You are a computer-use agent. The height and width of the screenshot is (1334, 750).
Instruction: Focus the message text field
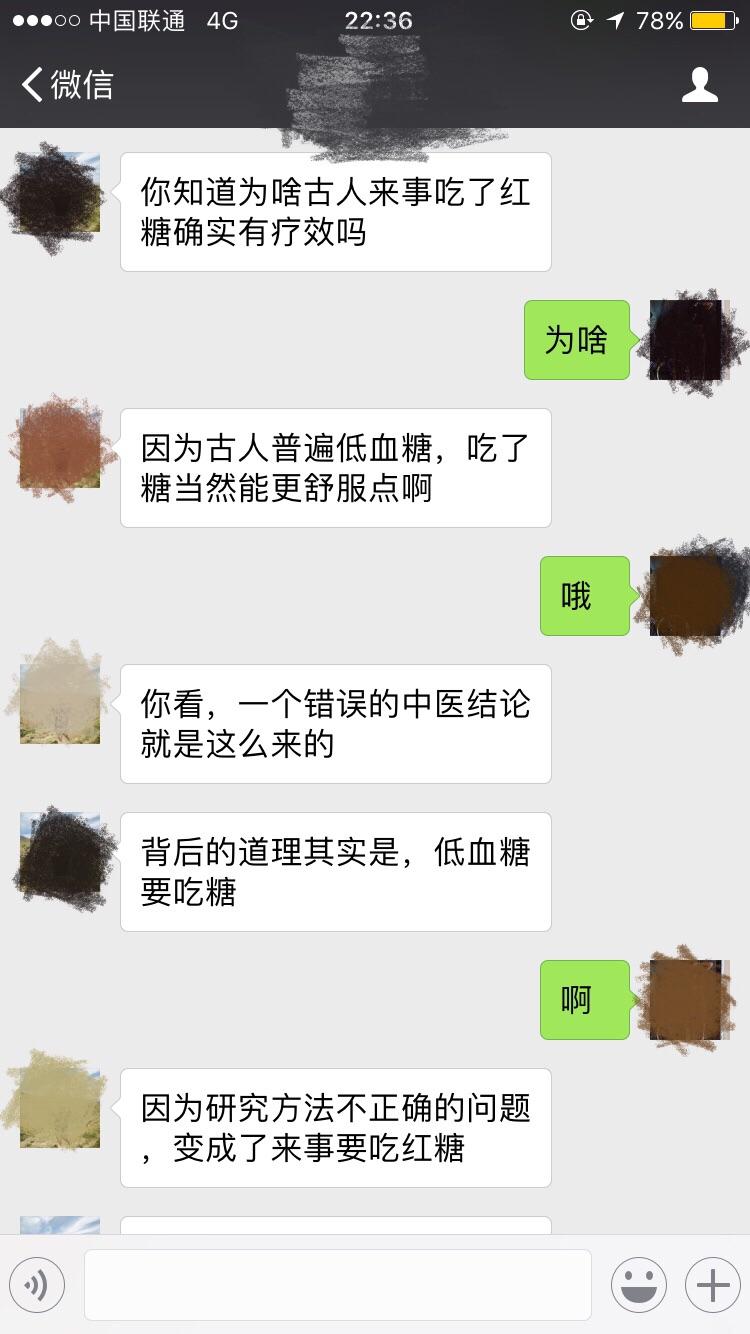[x=337, y=1284]
